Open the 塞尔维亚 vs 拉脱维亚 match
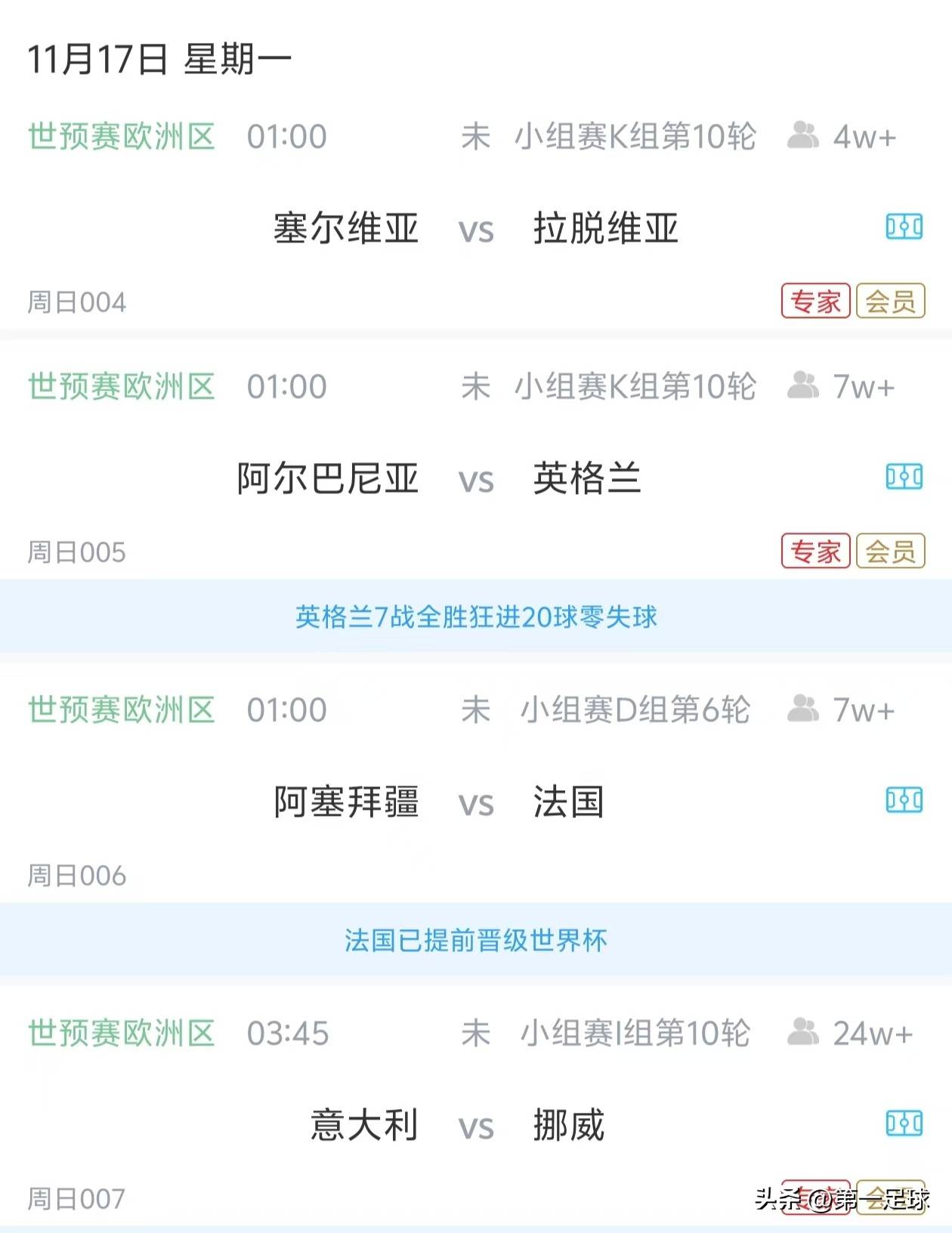The height and width of the screenshot is (1233, 952). point(476,228)
